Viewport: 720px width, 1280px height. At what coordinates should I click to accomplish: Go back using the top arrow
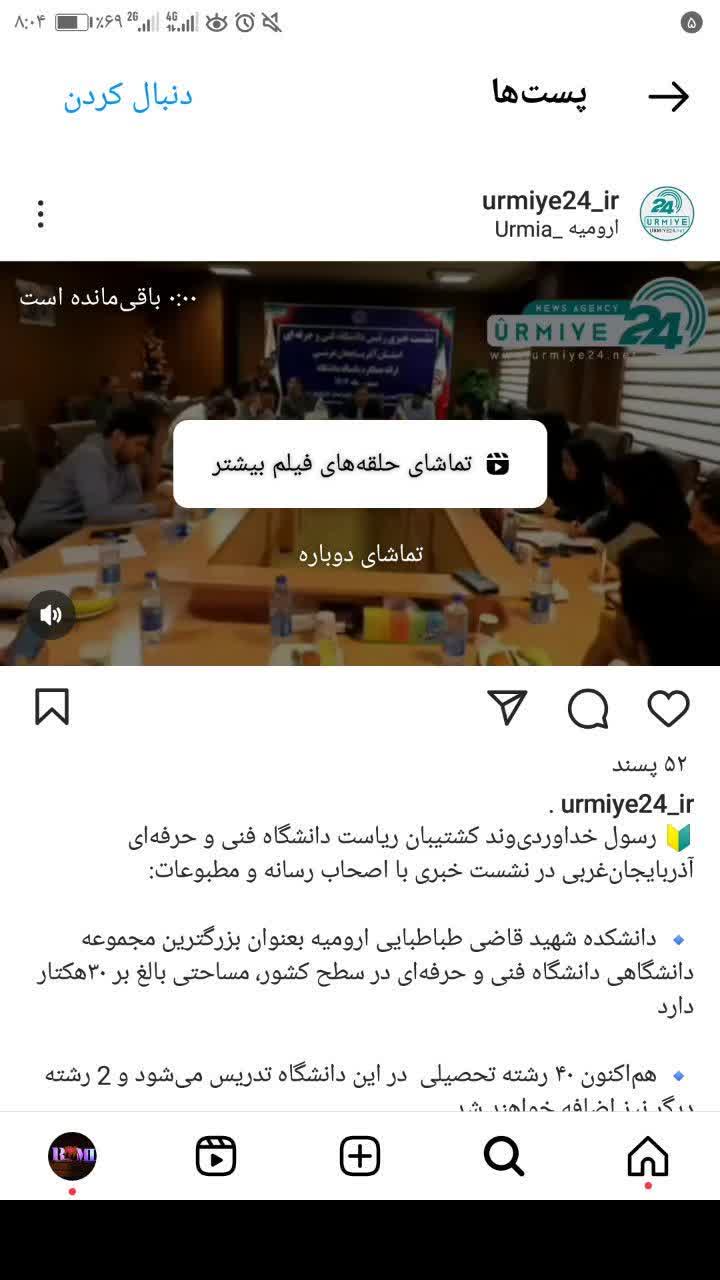click(668, 96)
